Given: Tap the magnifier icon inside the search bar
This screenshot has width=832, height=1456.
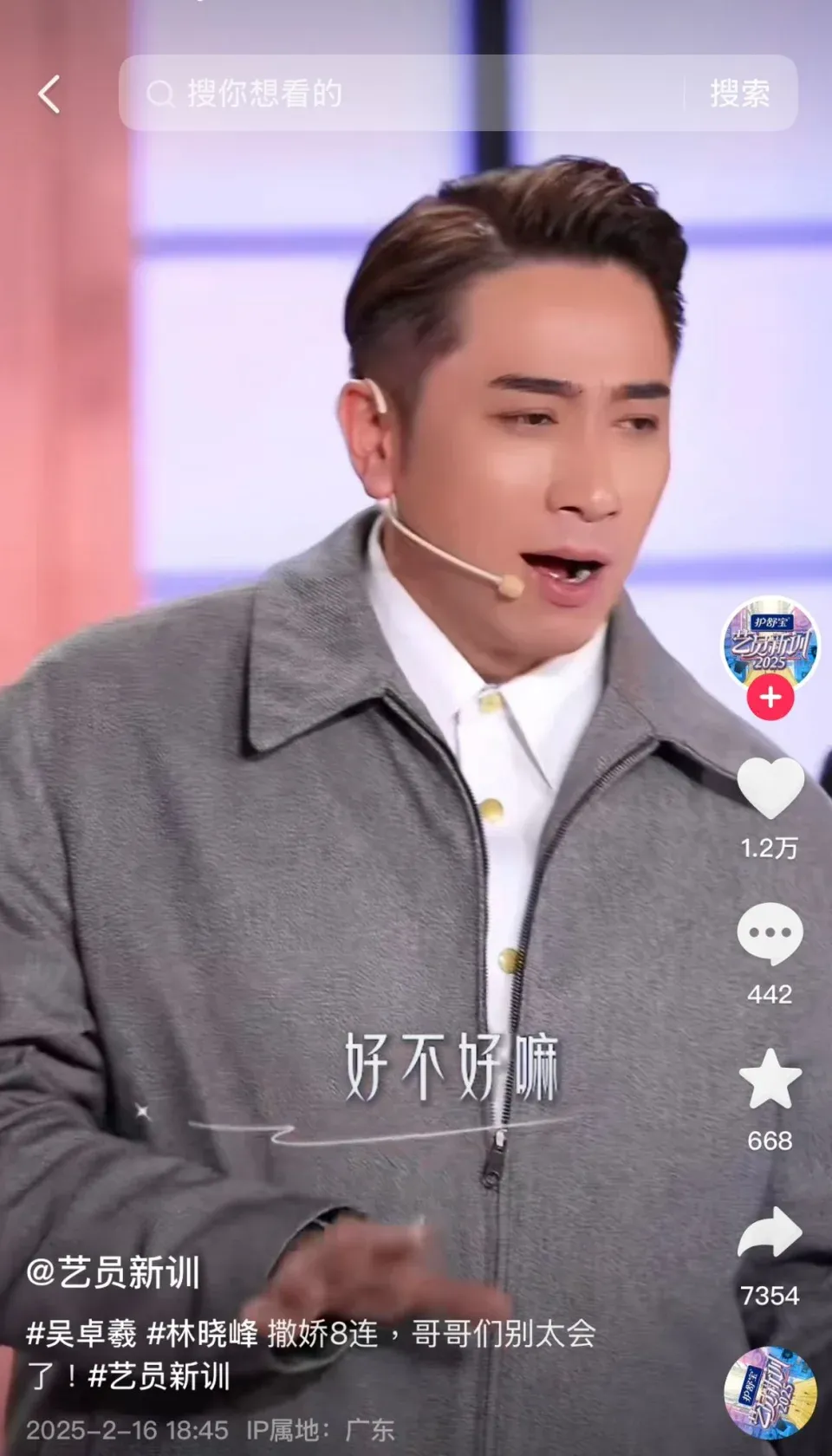Looking at the screenshot, I should (x=158, y=95).
